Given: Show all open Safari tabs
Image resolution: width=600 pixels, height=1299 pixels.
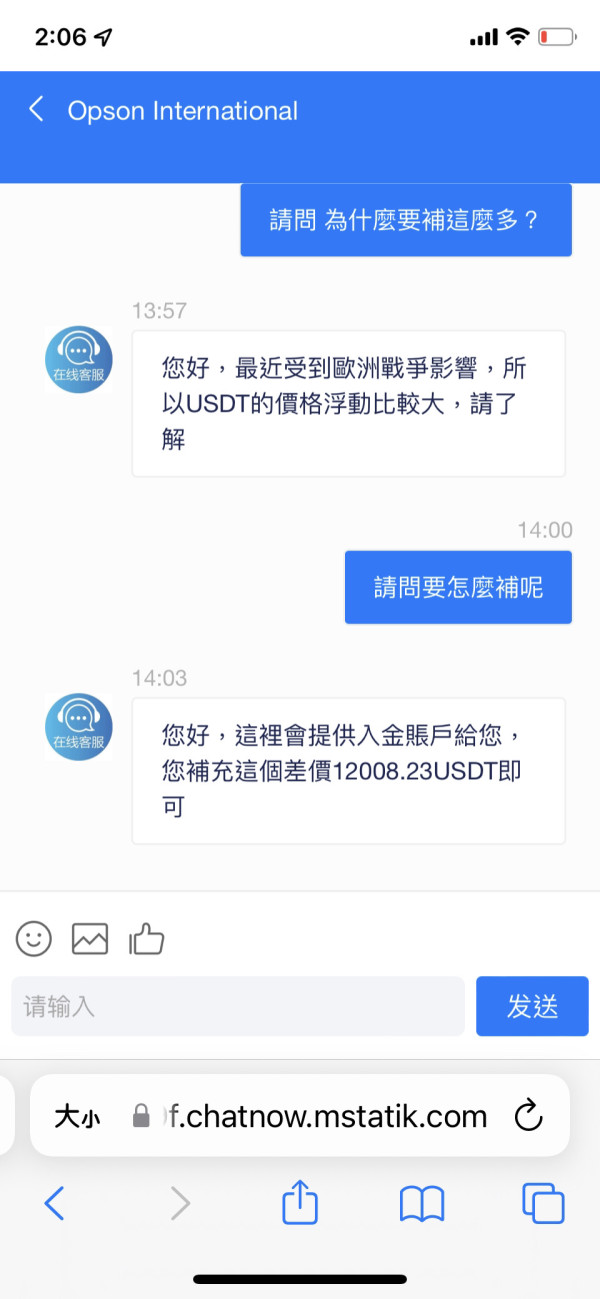Looking at the screenshot, I should [543, 1203].
